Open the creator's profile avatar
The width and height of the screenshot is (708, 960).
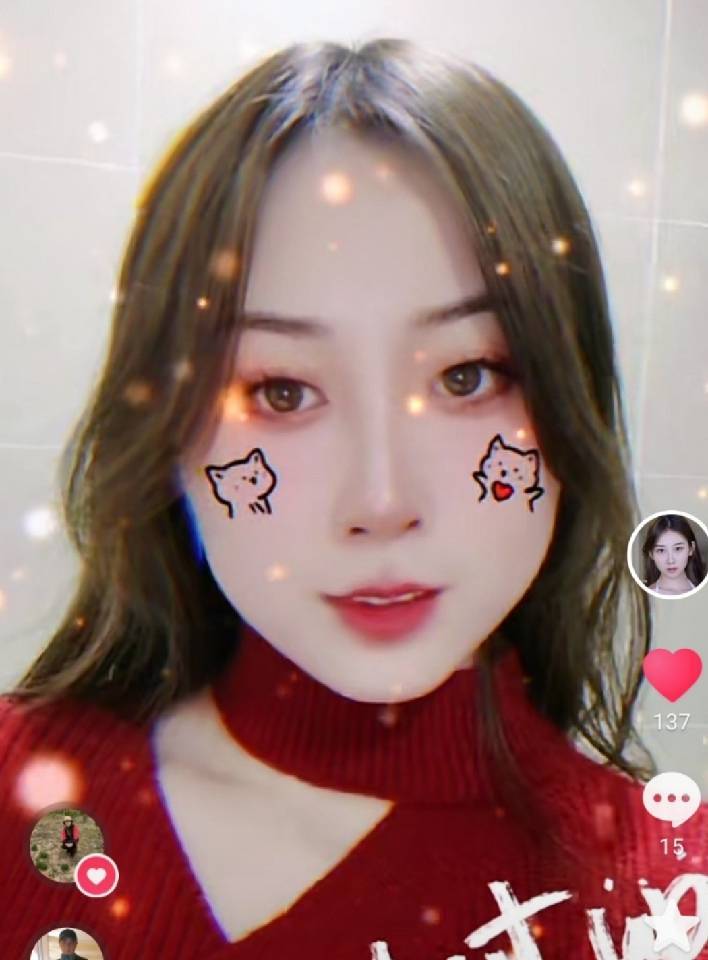(x=668, y=555)
